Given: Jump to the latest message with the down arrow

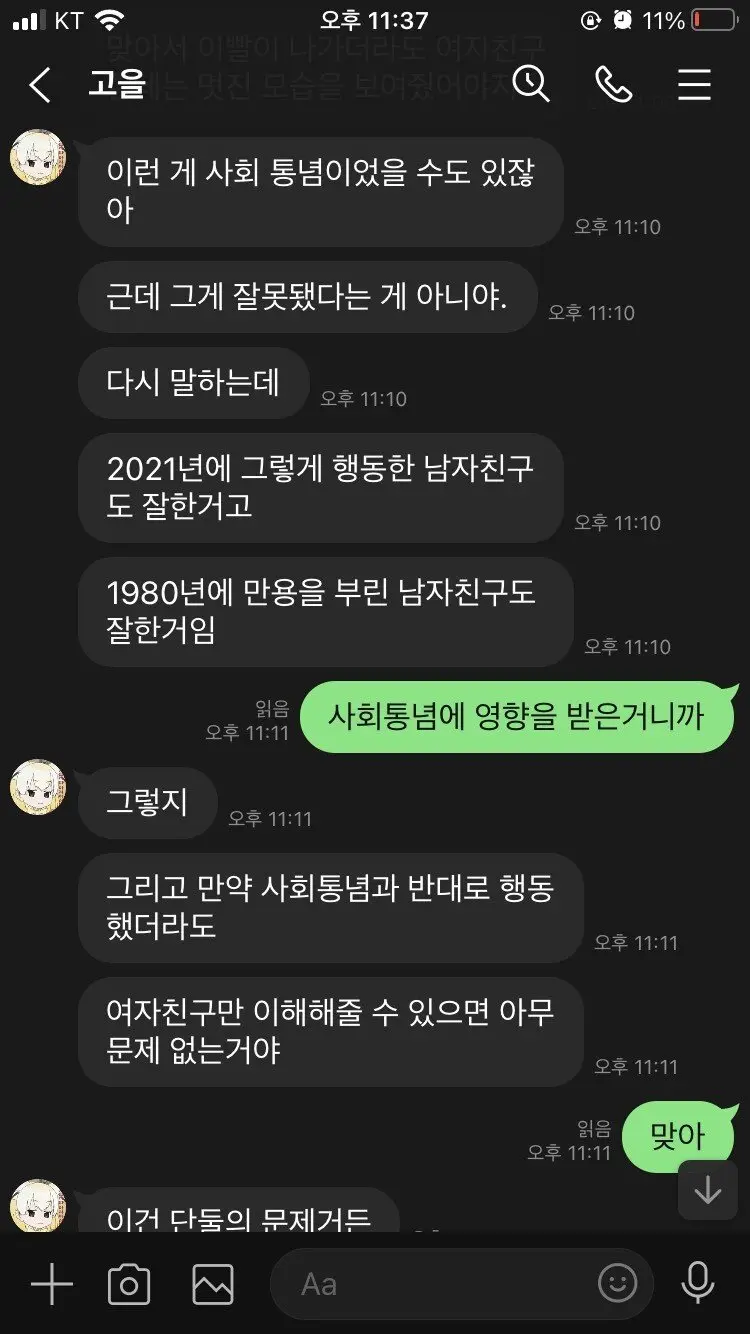Looking at the screenshot, I should [x=707, y=1190].
